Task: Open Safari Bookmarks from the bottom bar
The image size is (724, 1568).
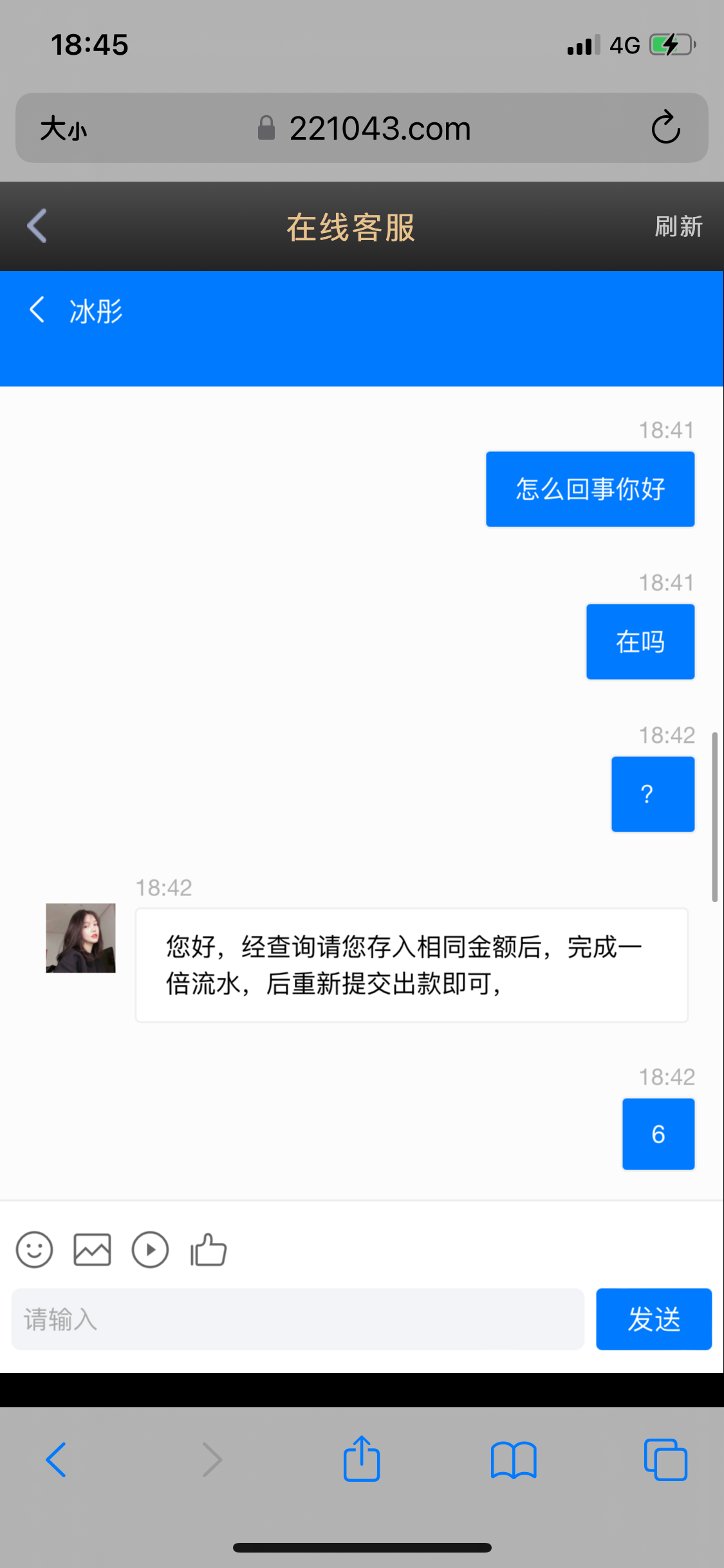Action: [514, 1459]
